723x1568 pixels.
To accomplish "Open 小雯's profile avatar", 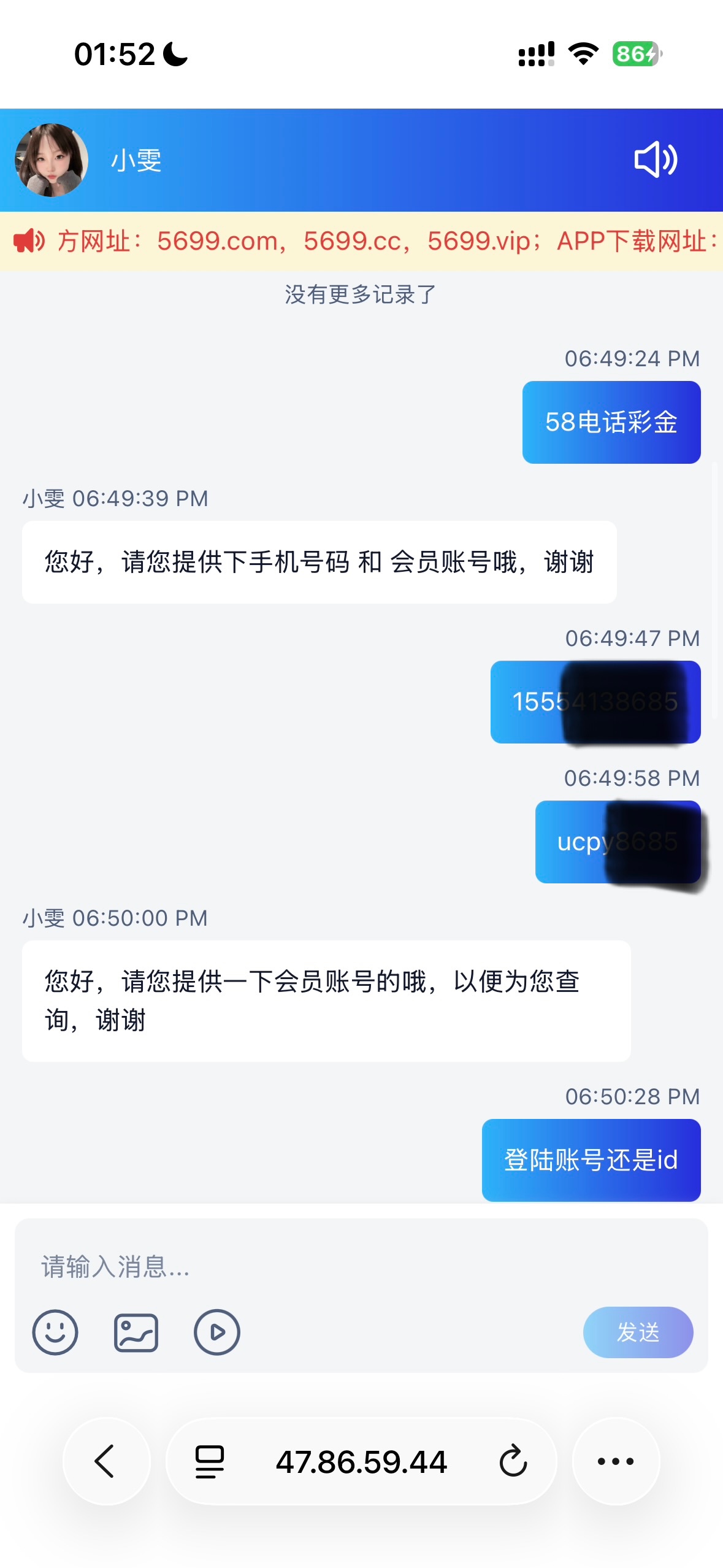I will coord(52,160).
